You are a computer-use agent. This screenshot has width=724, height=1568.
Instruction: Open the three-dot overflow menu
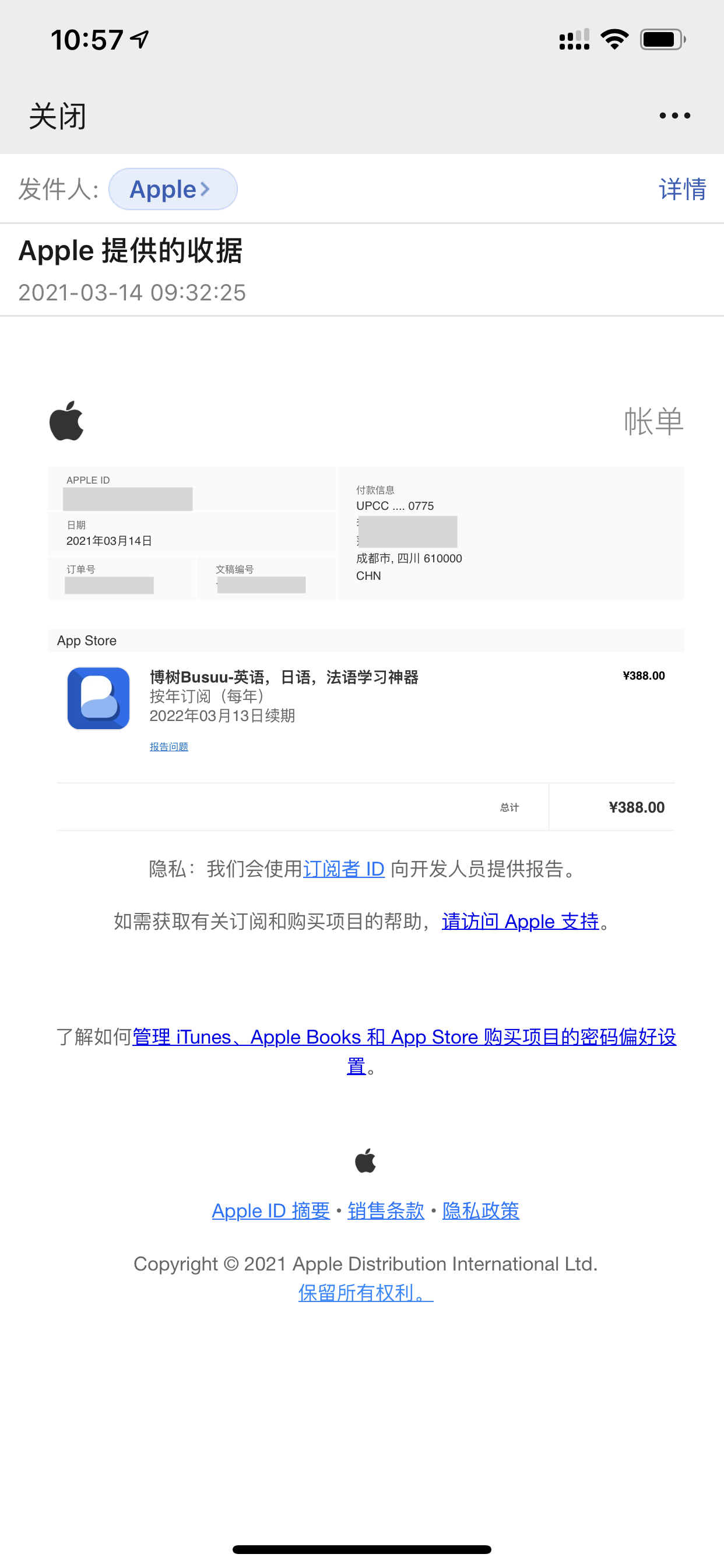click(674, 116)
